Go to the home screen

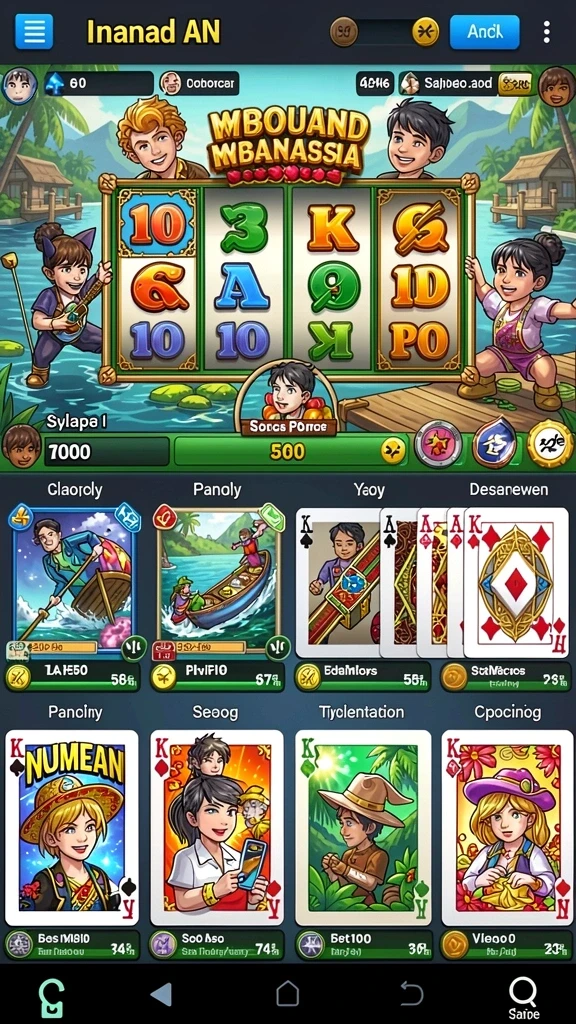pyautogui.click(x=287, y=994)
